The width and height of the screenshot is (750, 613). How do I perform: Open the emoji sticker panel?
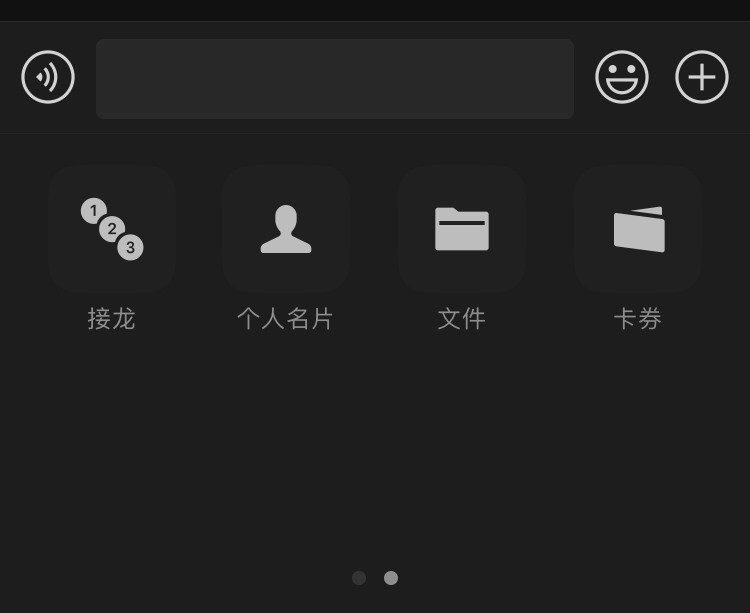[622, 77]
